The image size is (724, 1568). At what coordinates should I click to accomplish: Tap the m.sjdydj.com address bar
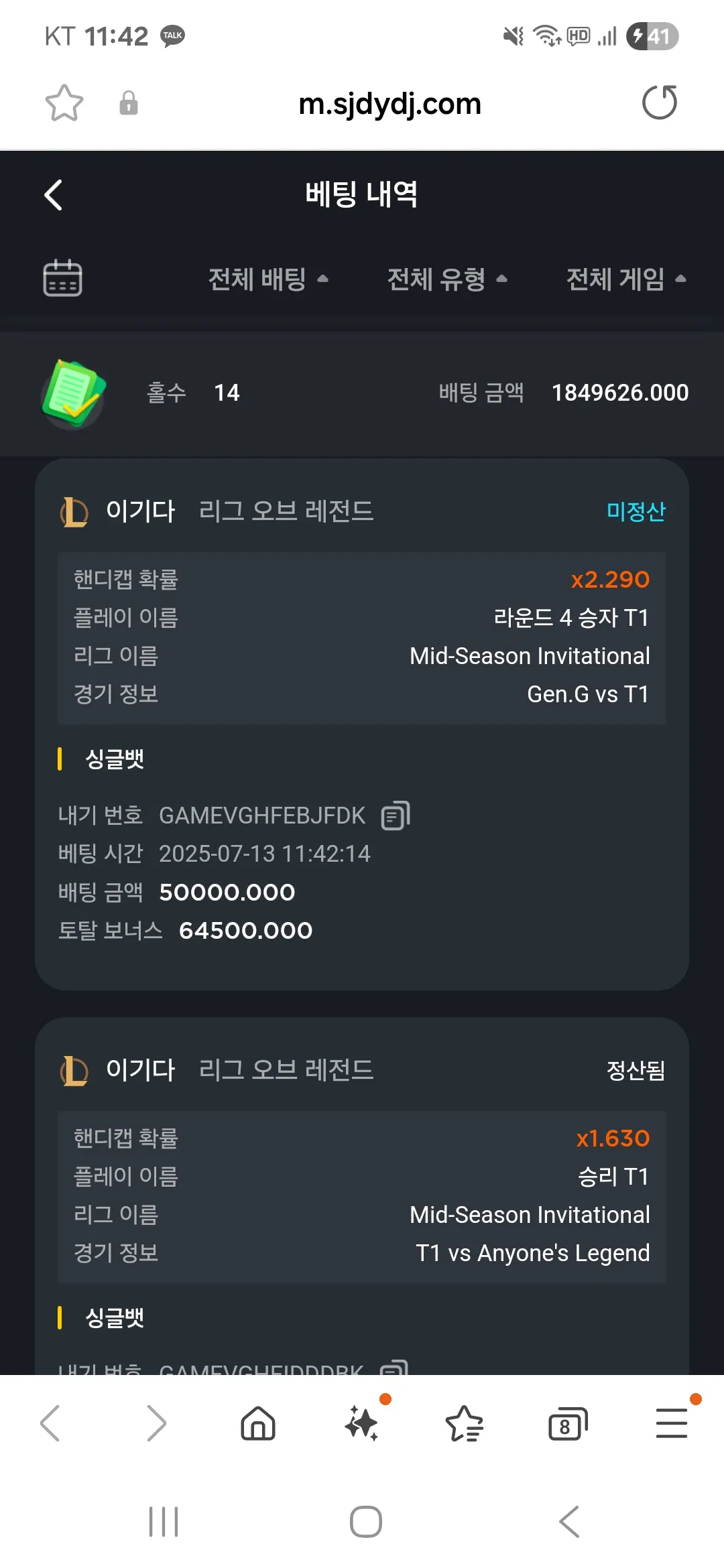tap(389, 104)
